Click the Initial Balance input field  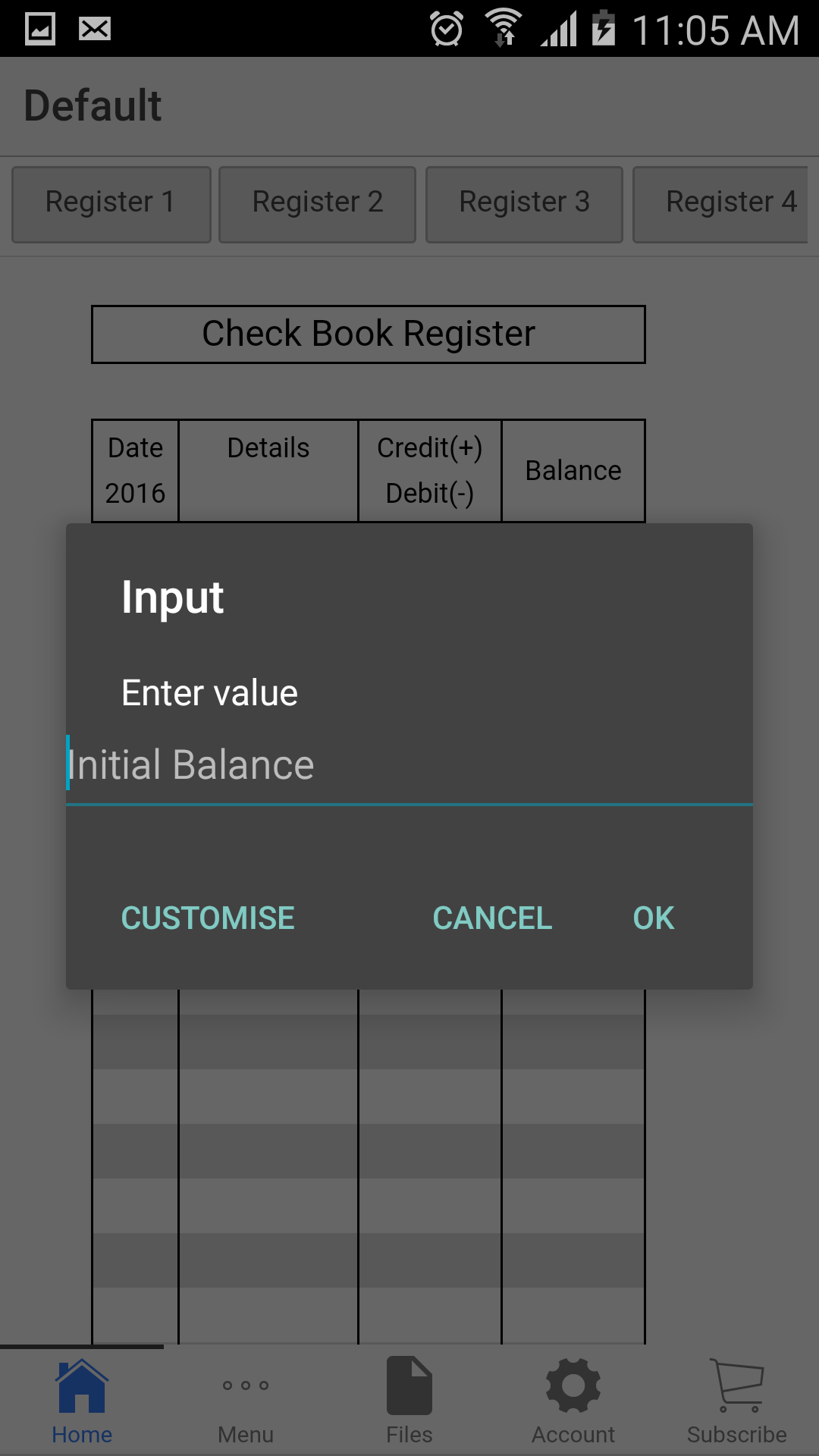pyautogui.click(x=409, y=764)
